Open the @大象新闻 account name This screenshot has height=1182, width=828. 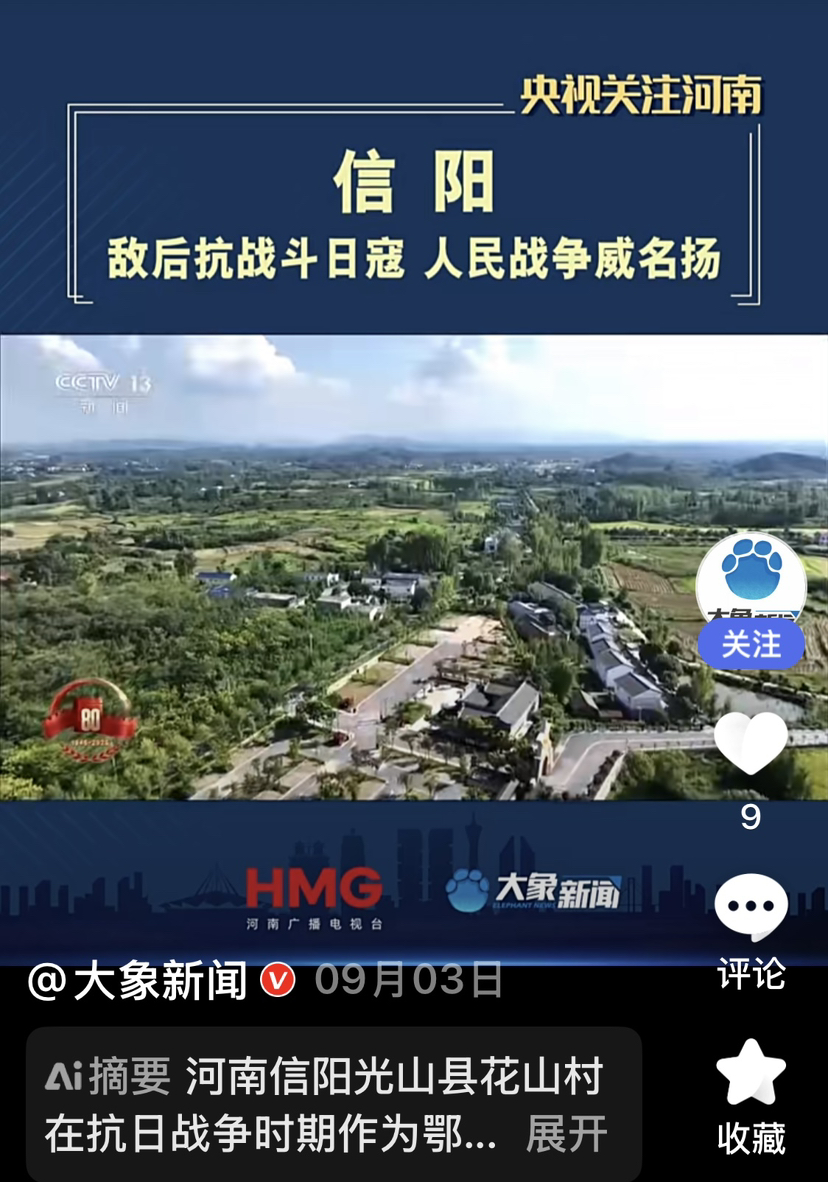click(138, 982)
